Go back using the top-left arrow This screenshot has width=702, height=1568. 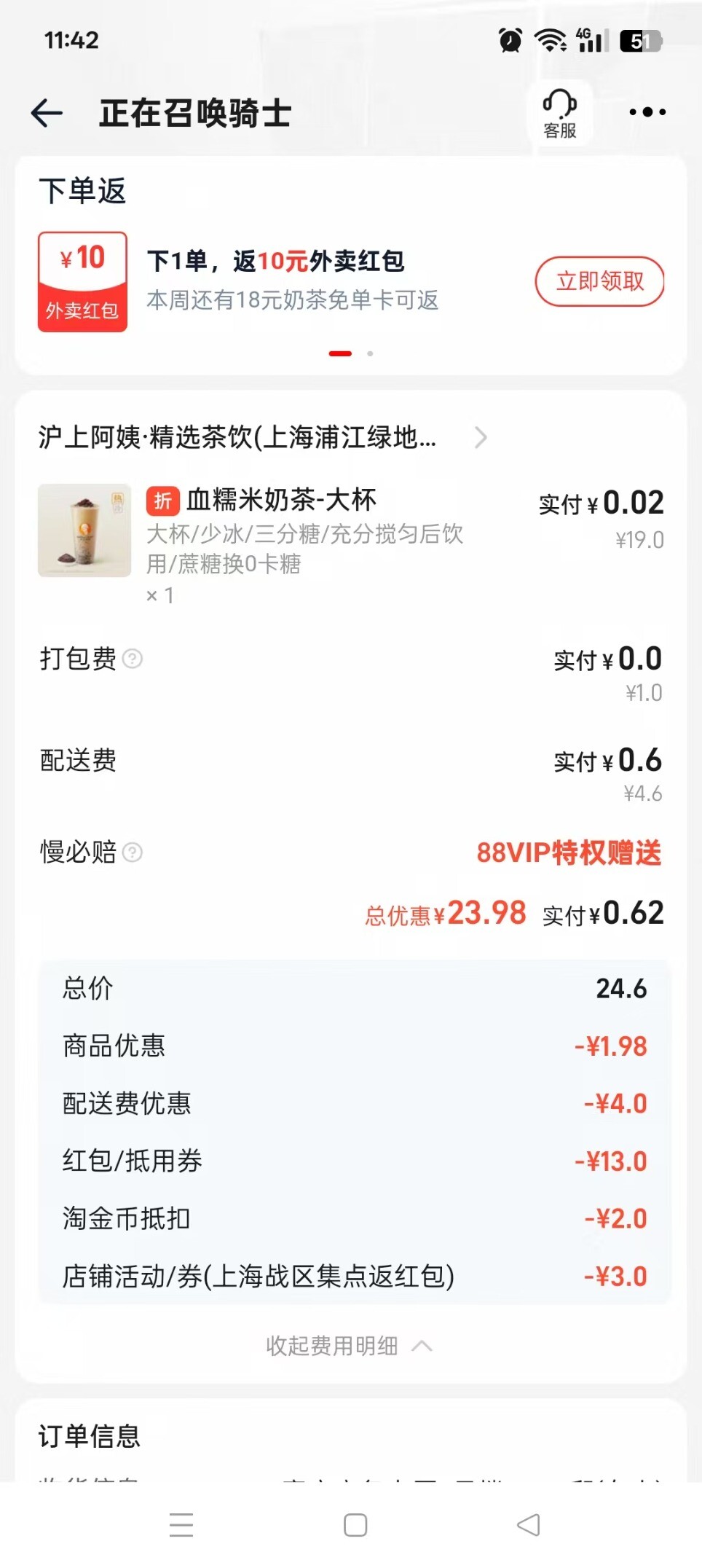pyautogui.click(x=47, y=113)
